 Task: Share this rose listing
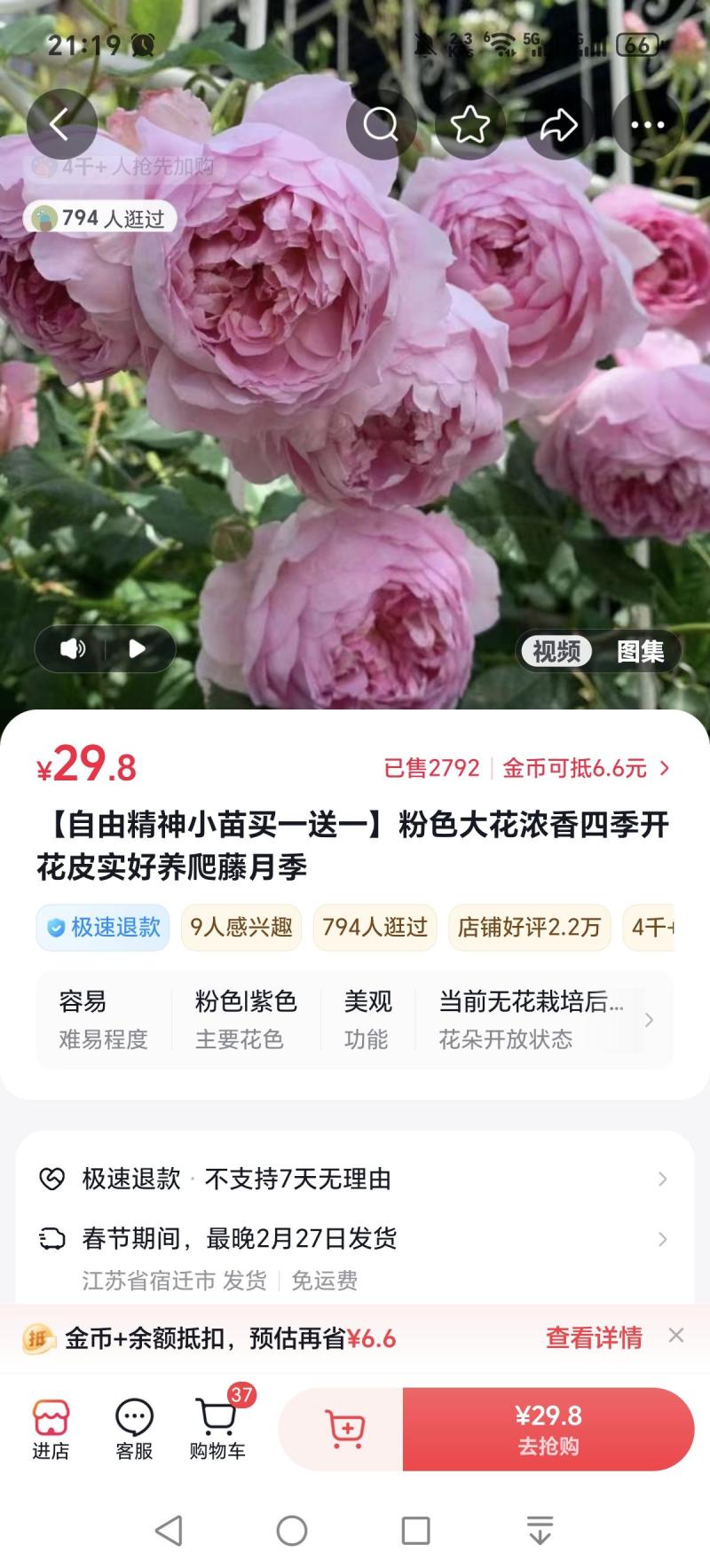click(558, 125)
